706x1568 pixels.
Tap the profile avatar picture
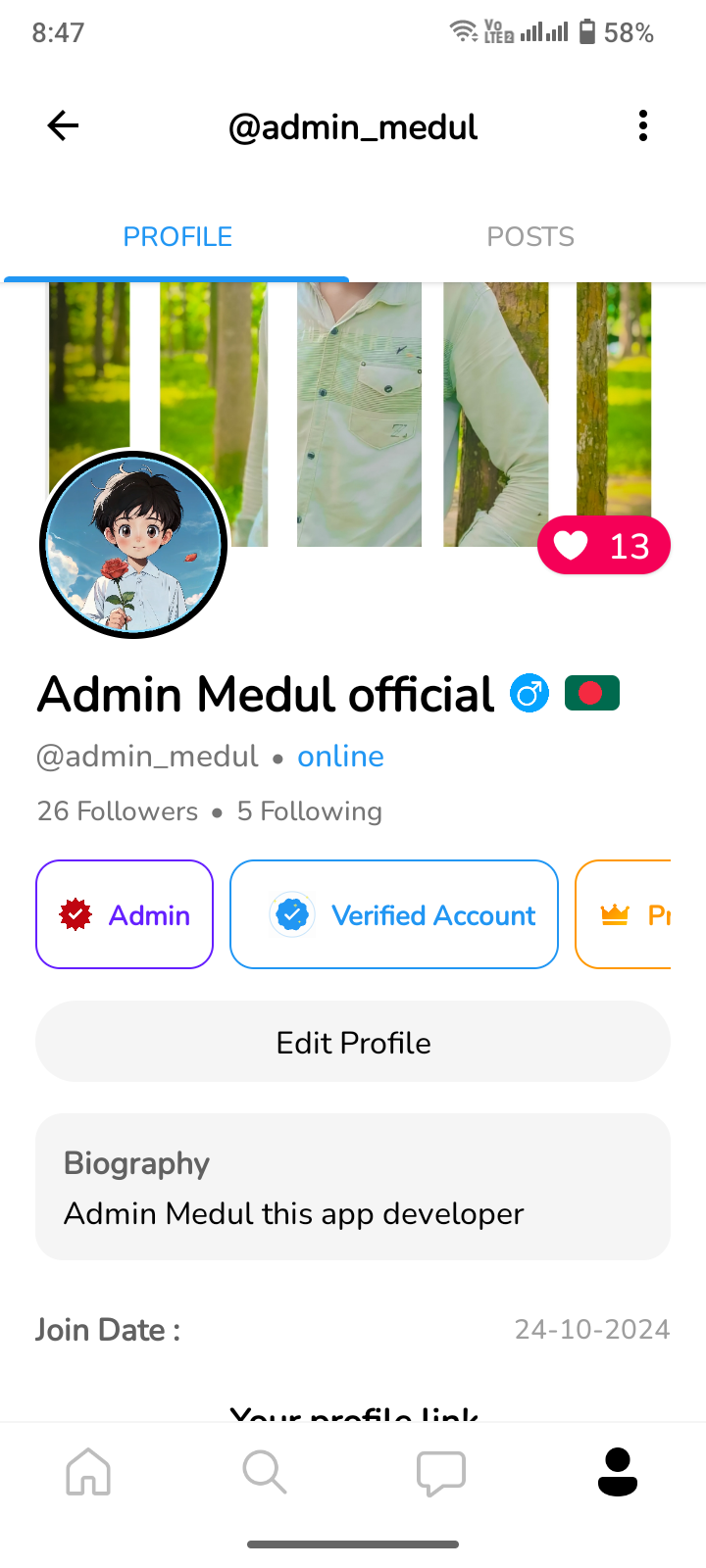pyautogui.click(x=133, y=545)
